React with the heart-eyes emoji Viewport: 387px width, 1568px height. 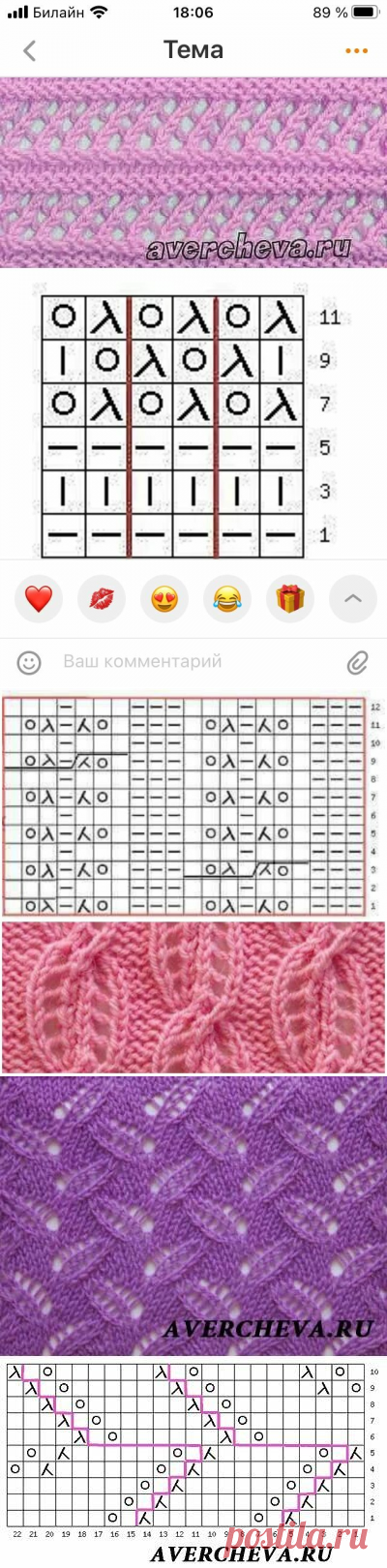164,599
